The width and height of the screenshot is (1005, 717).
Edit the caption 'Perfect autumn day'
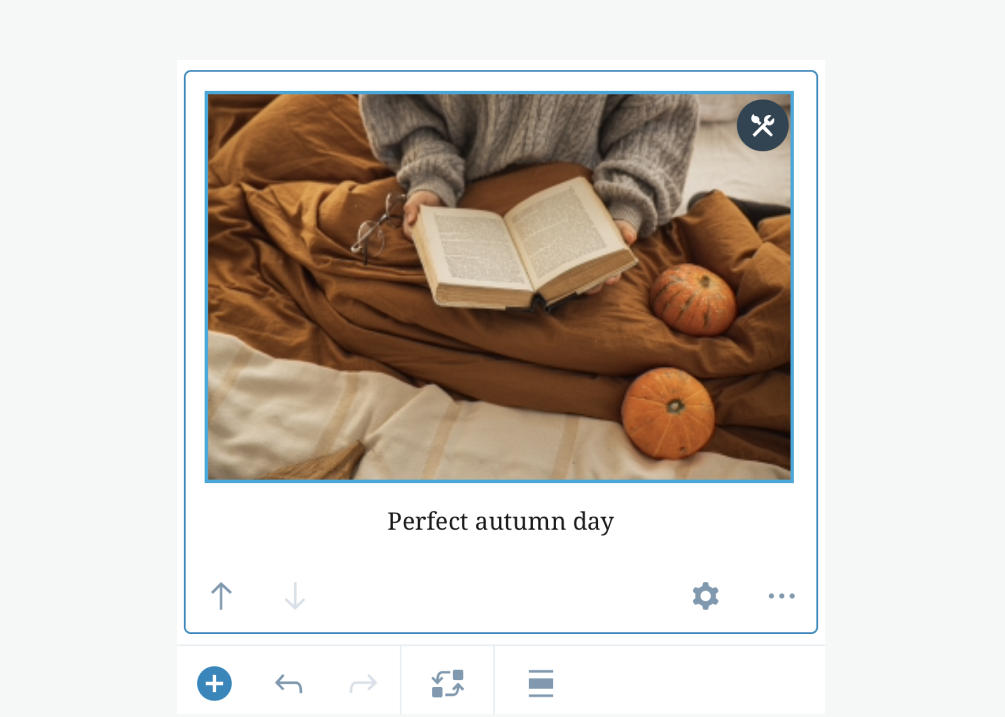500,521
